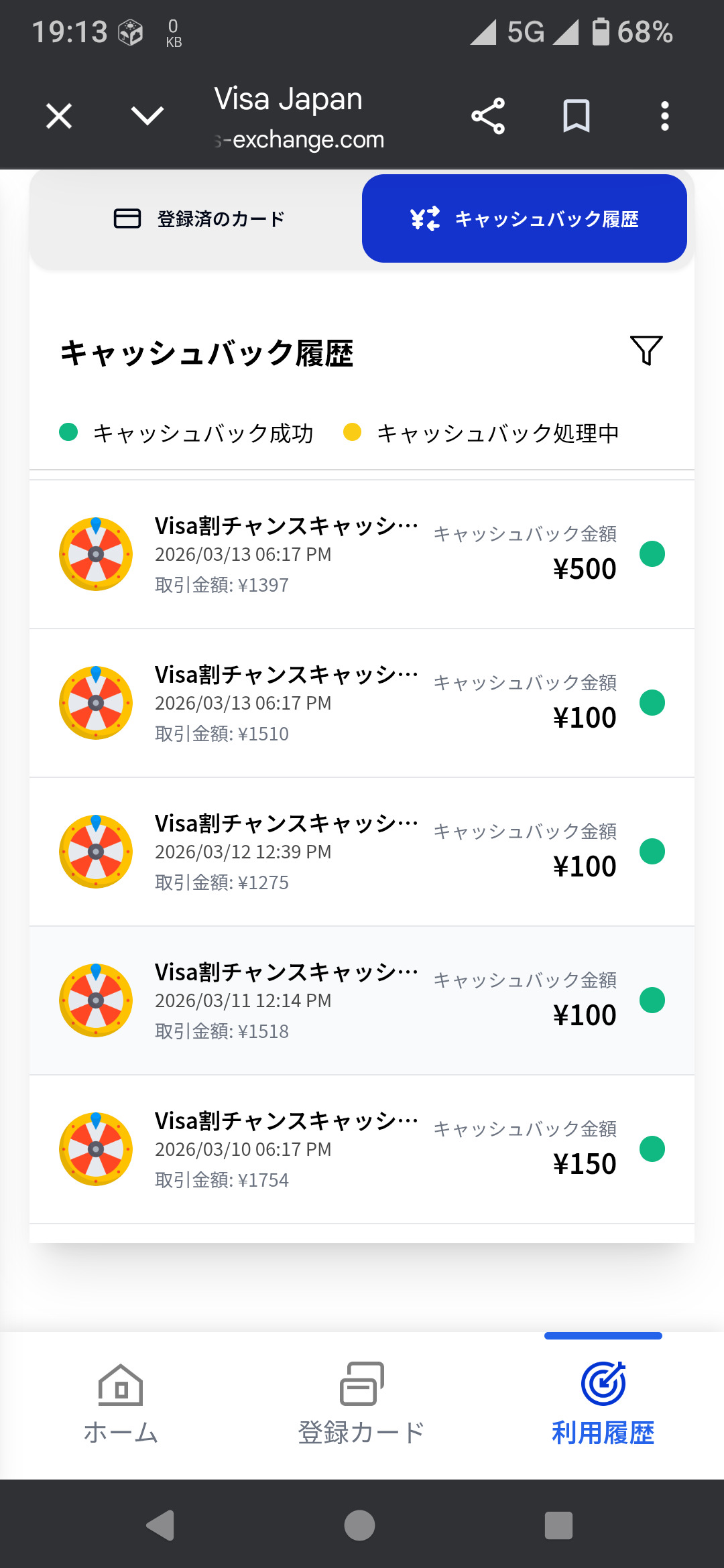Select the キャッシュバック履歴 tab
724x1568 pixels.
click(x=524, y=219)
